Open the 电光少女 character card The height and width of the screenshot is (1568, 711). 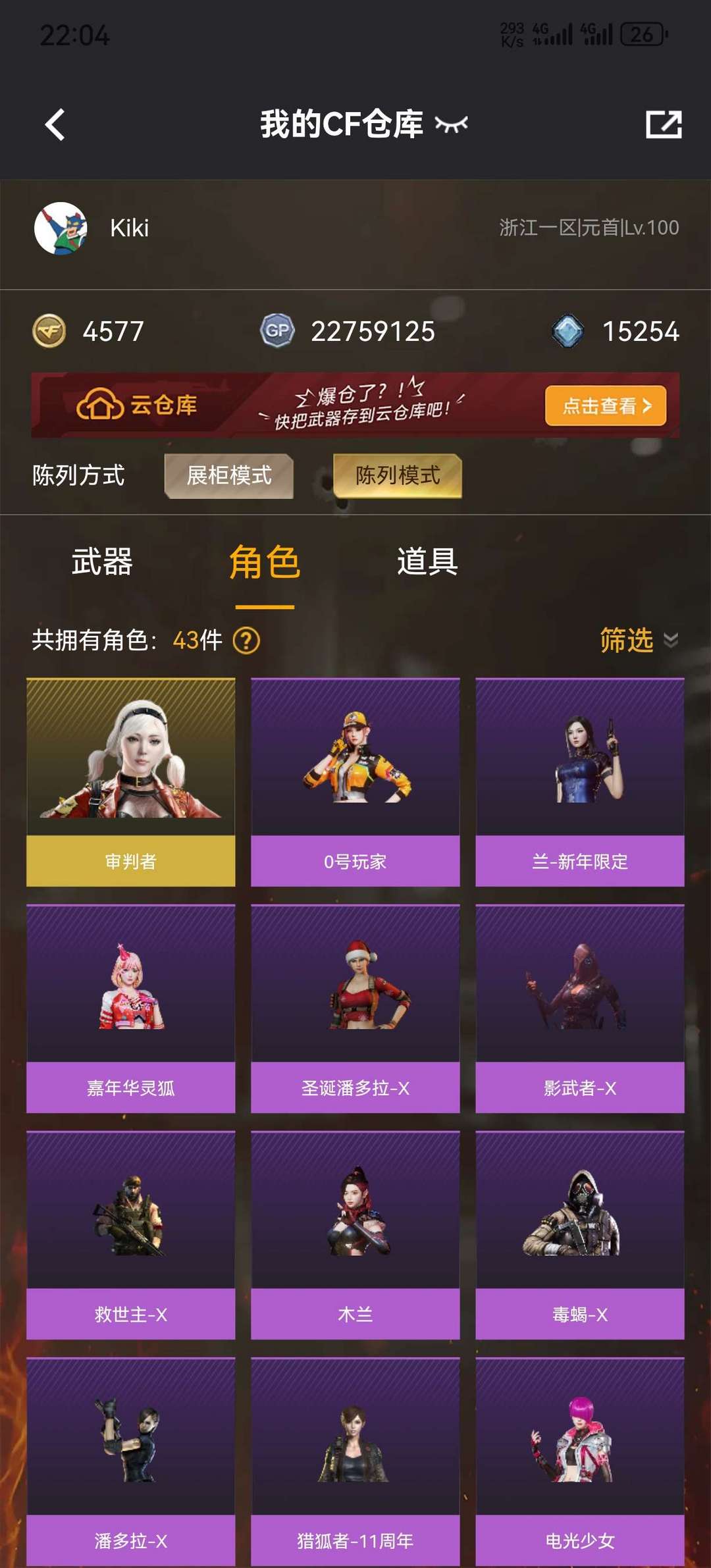[579, 1461]
